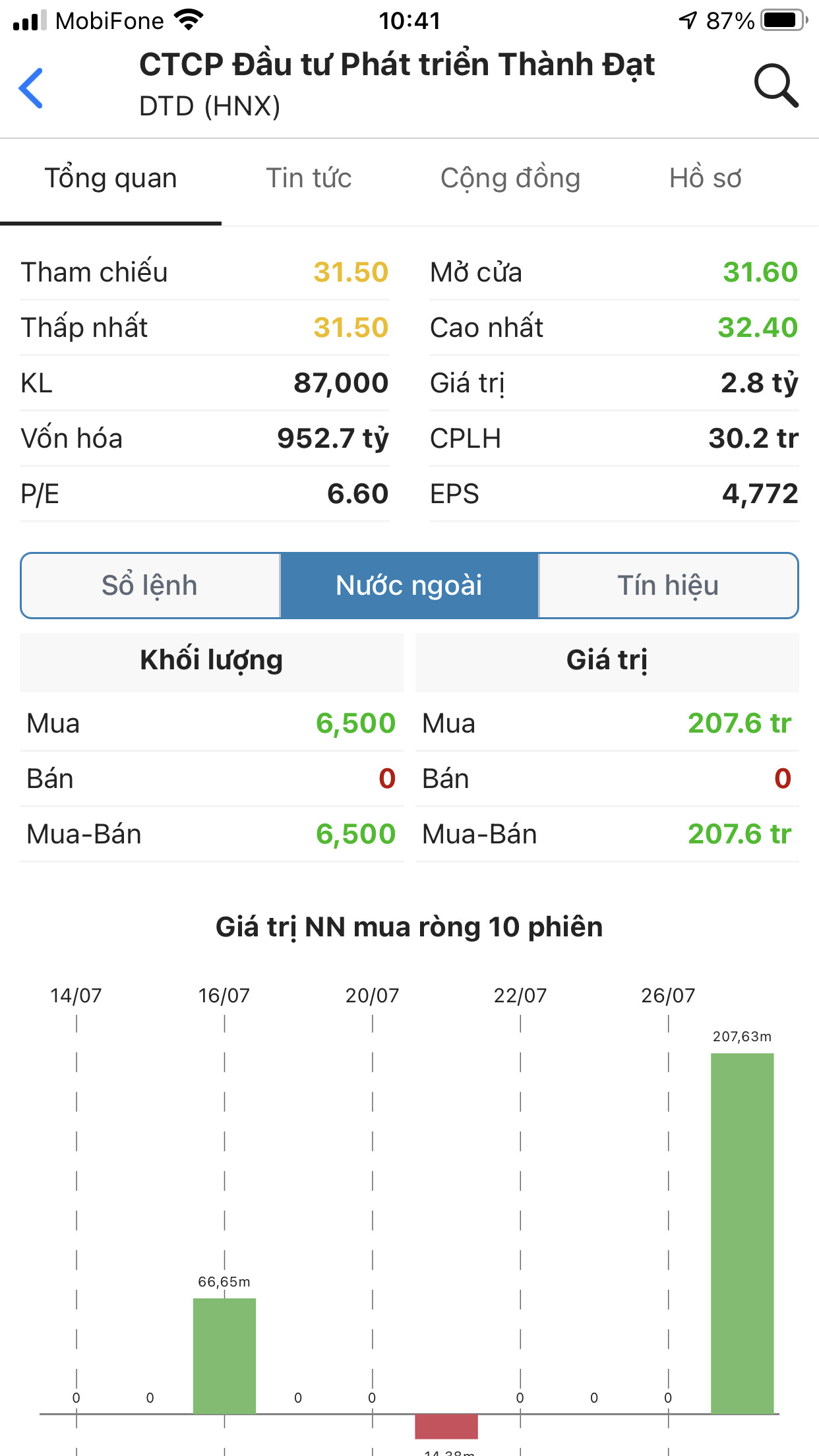Viewport: 819px width, 1456px height.
Task: Select the Tổng quan tab
Action: [x=111, y=179]
